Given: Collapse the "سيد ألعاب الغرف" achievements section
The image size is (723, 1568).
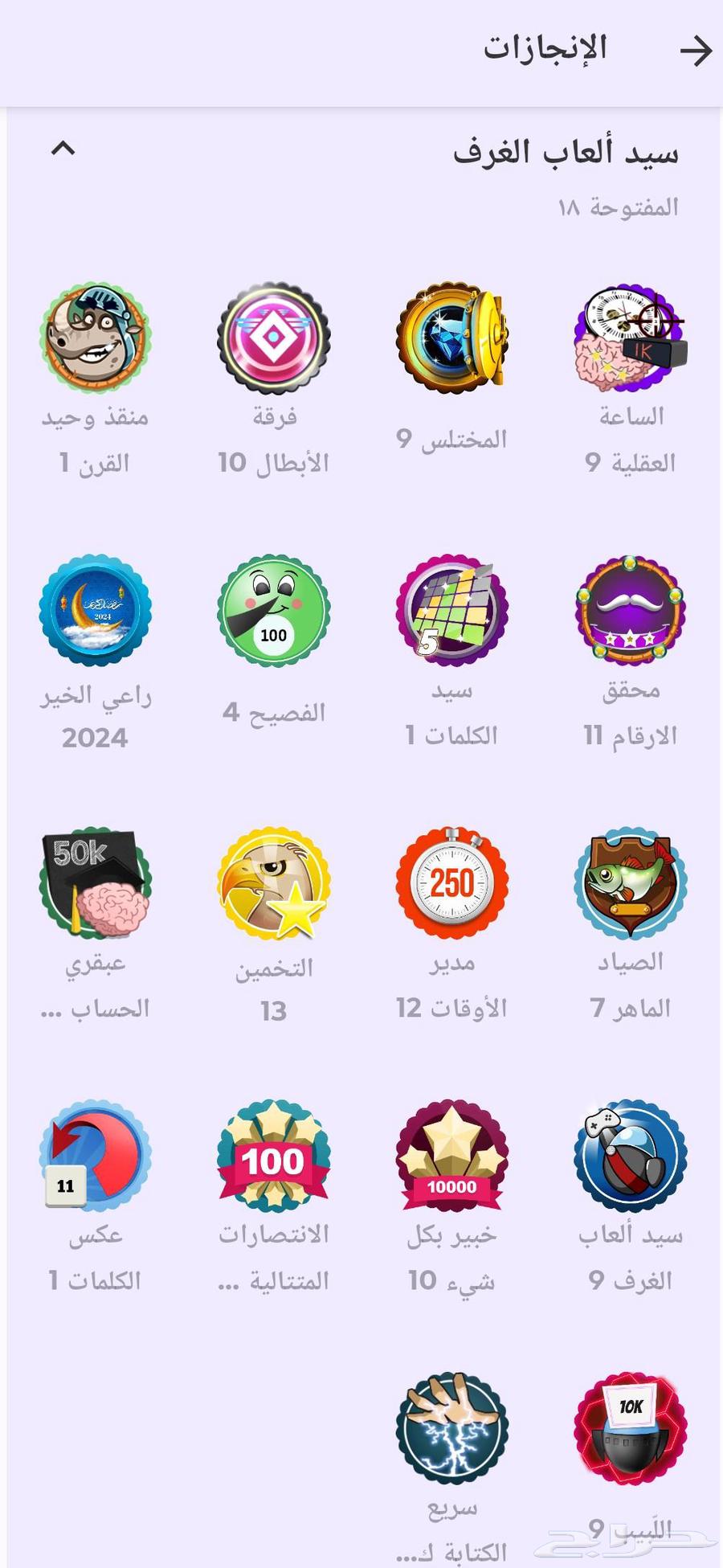Looking at the screenshot, I should coord(64,149).
